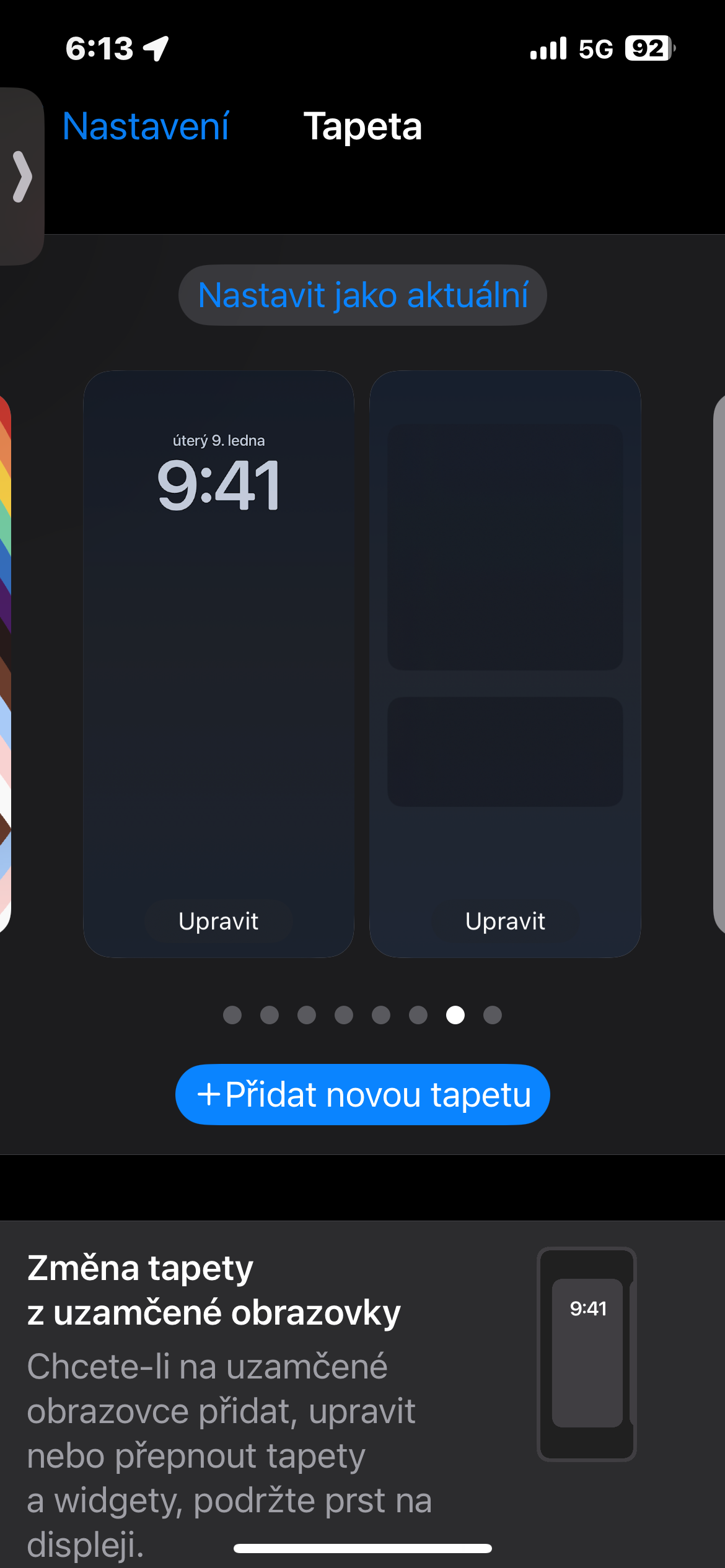Add a new wallpaper with Přidat novou tapetu
This screenshot has height=1568, width=725.
362,1094
